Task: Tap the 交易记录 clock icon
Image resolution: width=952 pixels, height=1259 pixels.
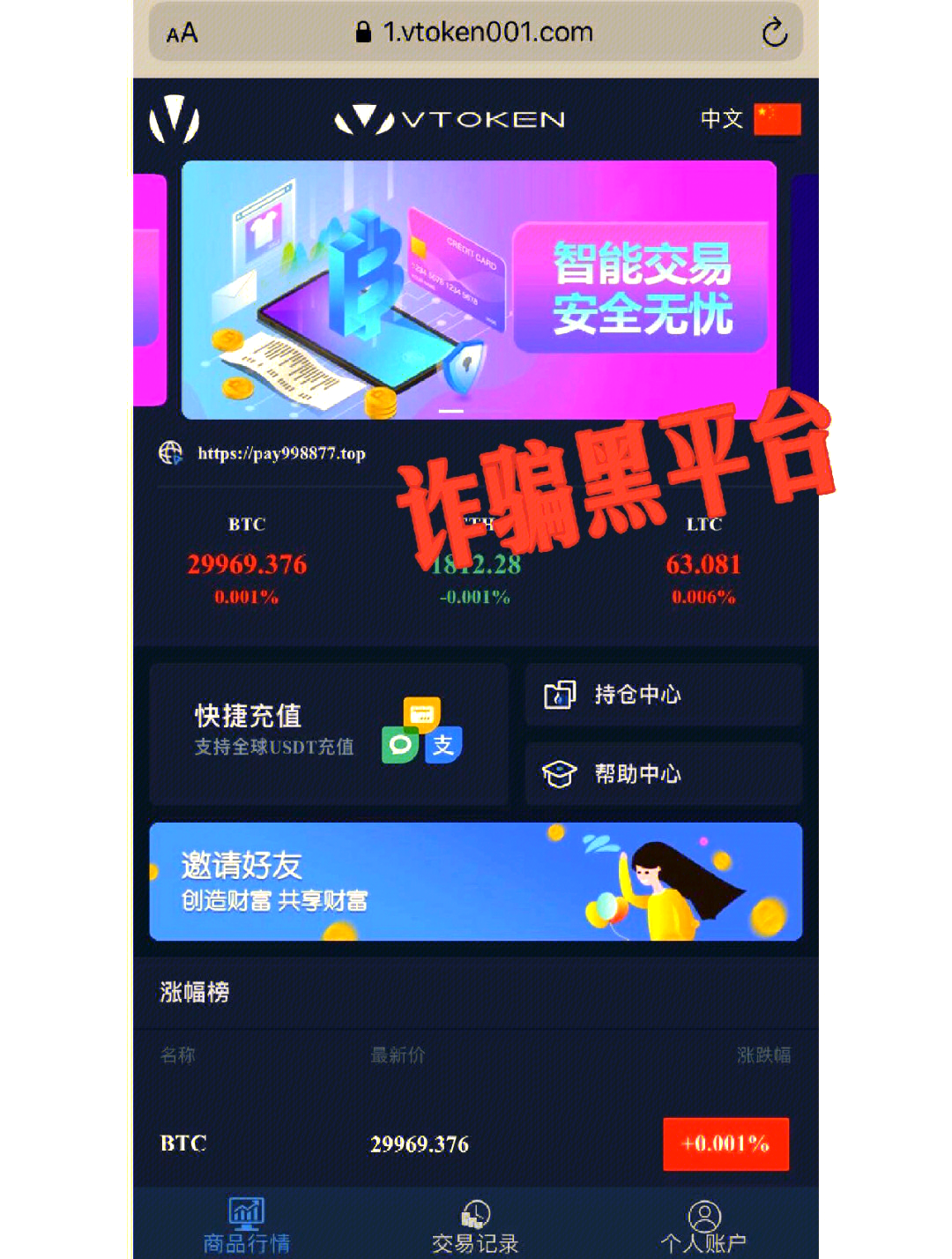Action: point(474,1211)
